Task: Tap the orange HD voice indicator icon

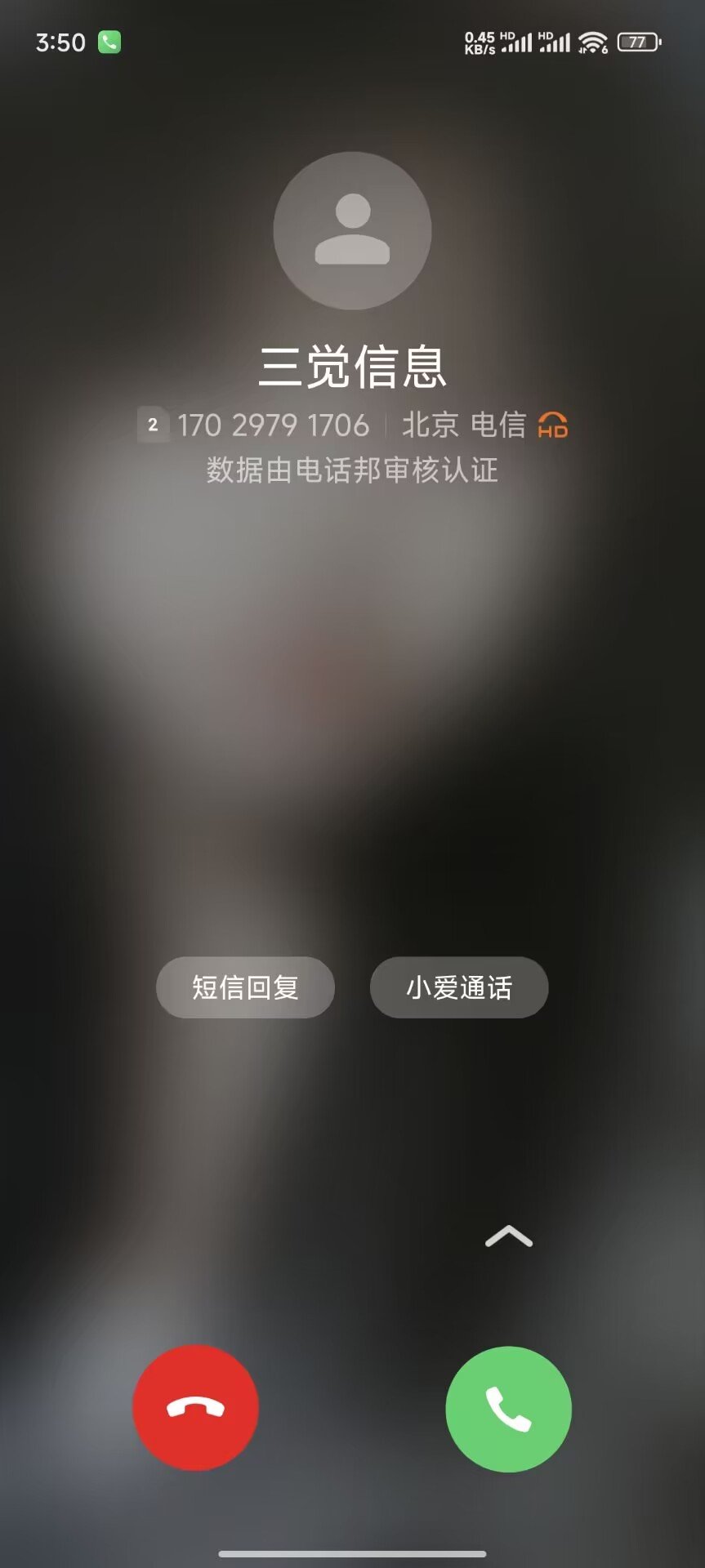Action: 552,425
